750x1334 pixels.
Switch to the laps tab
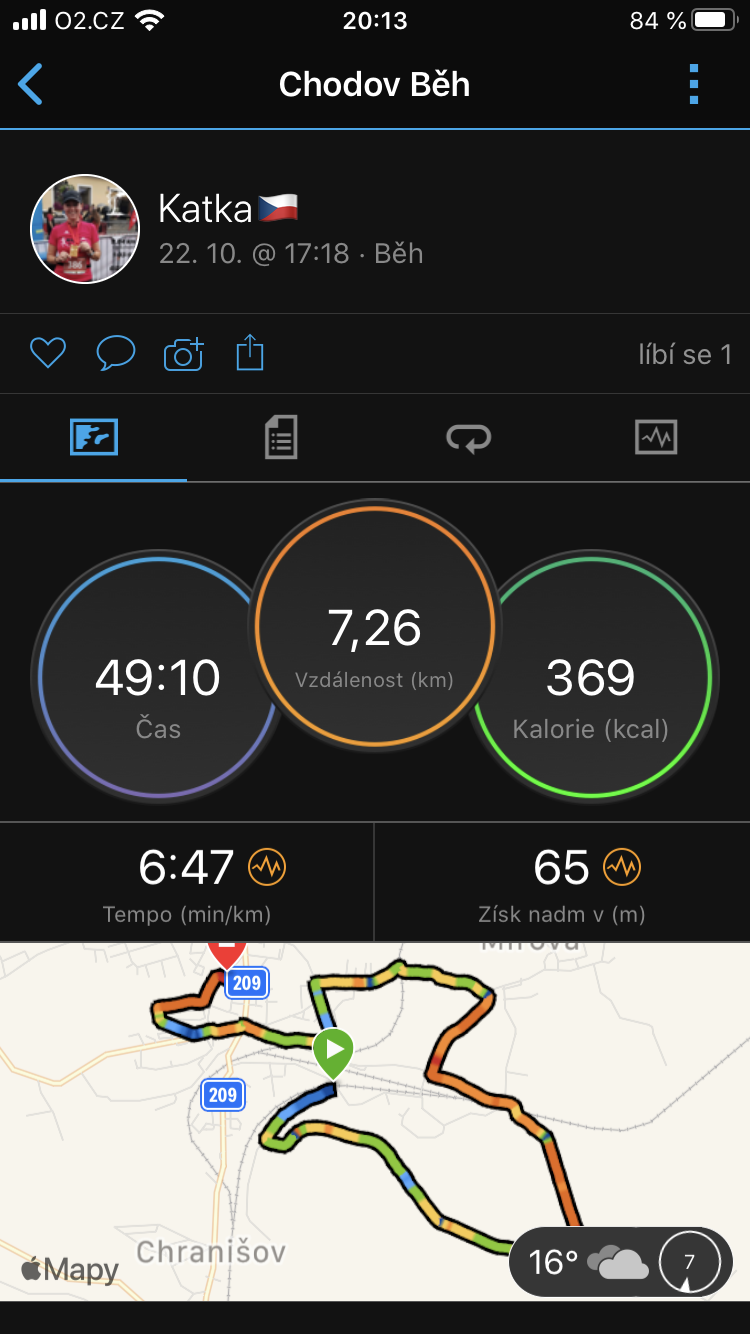point(468,438)
